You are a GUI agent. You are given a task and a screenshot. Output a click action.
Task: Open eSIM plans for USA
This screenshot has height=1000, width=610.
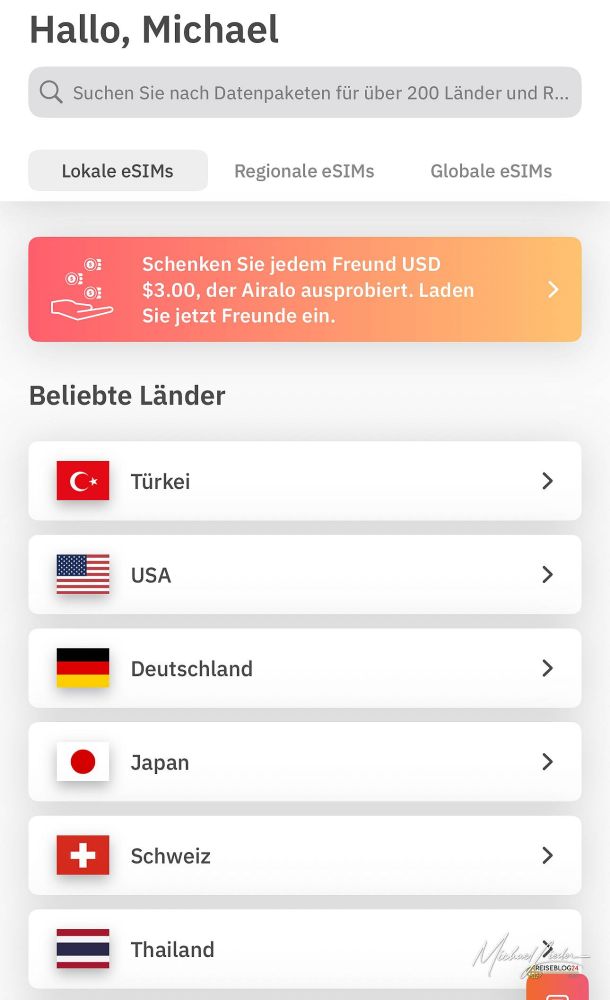click(x=304, y=575)
